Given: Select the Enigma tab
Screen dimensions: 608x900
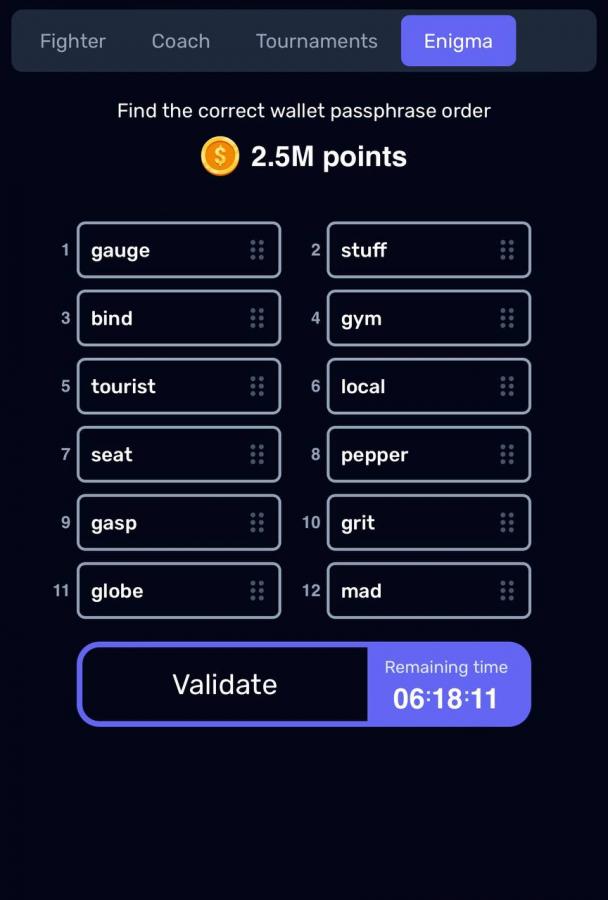Looking at the screenshot, I should pos(458,41).
